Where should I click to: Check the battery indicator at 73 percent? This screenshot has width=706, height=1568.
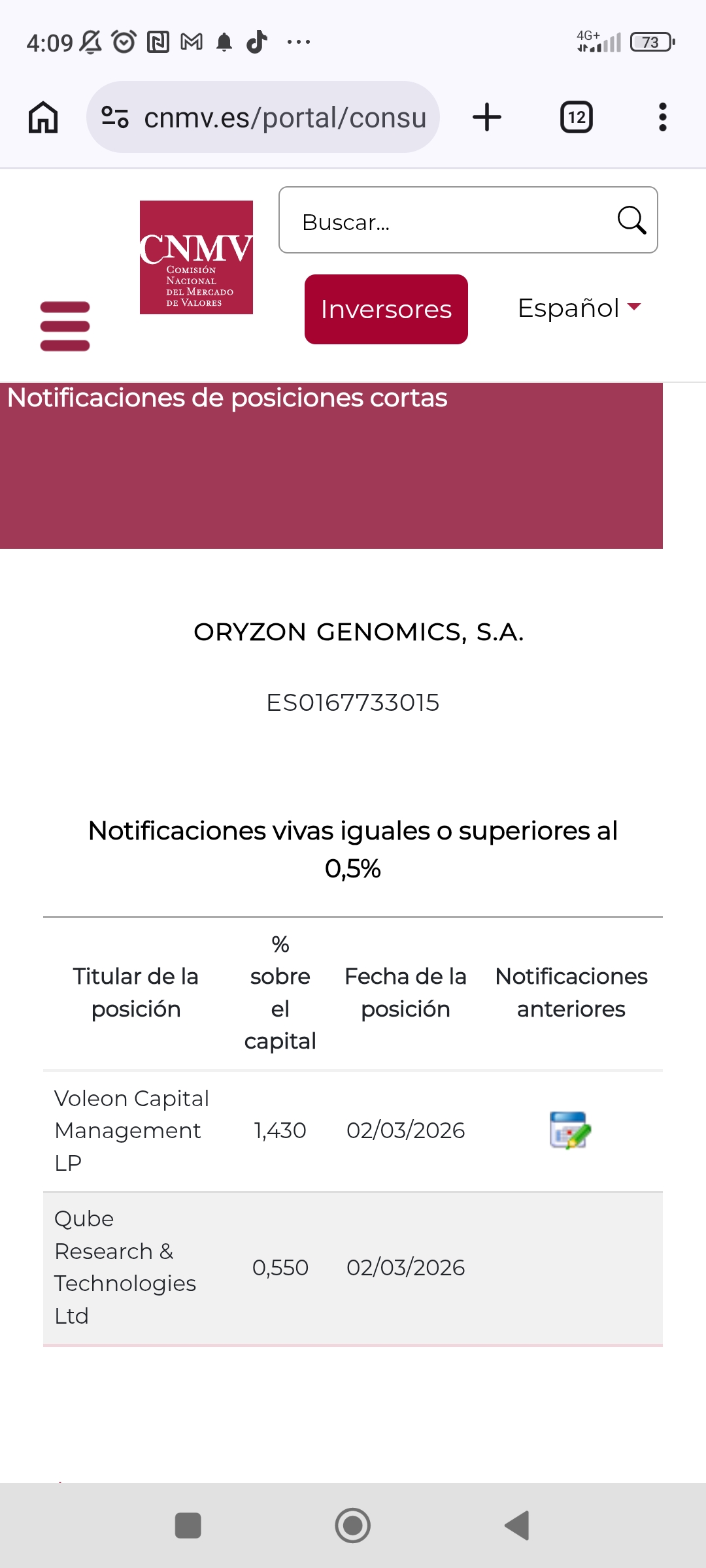pyautogui.click(x=651, y=41)
